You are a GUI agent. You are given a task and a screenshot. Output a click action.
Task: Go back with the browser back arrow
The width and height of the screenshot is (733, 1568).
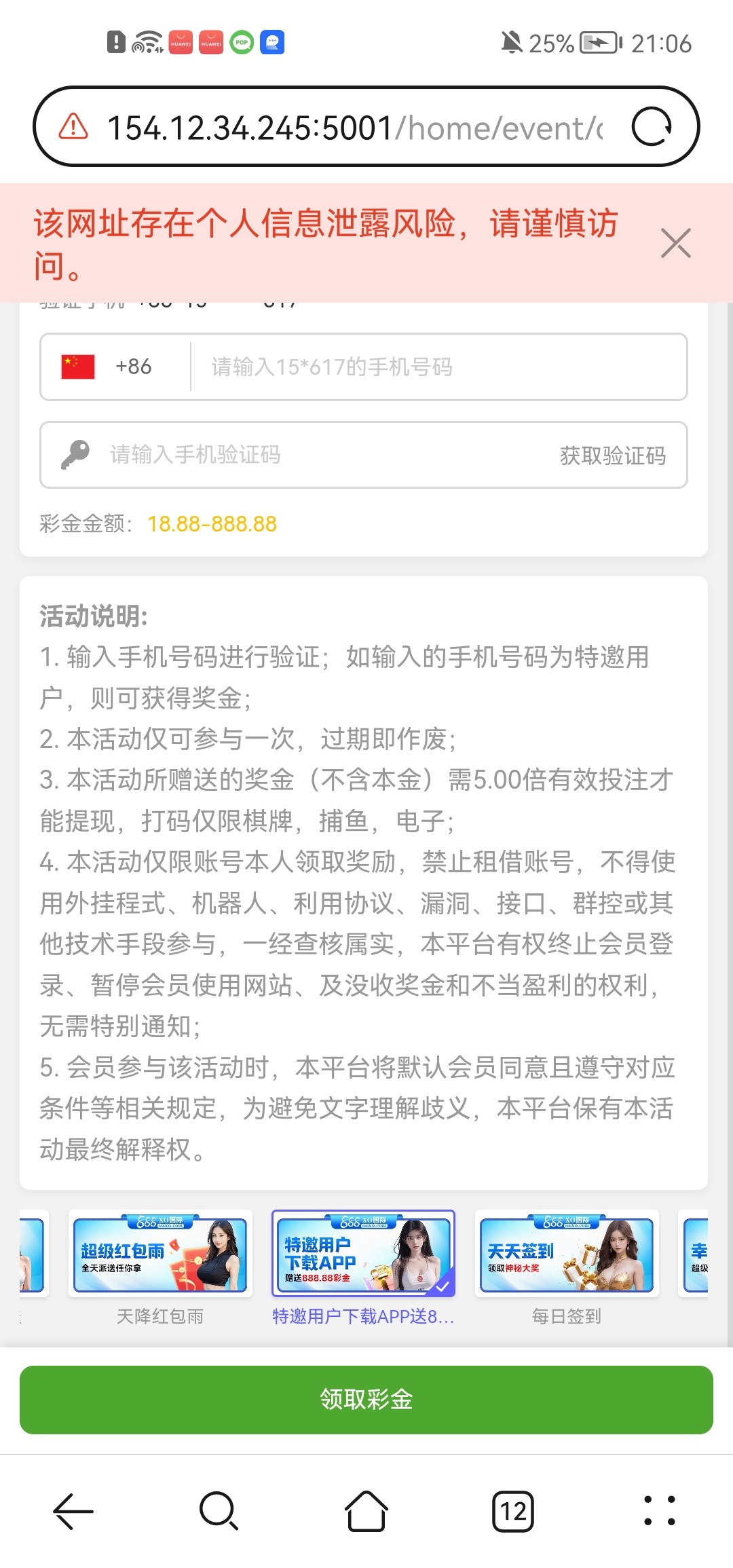pos(73,1511)
